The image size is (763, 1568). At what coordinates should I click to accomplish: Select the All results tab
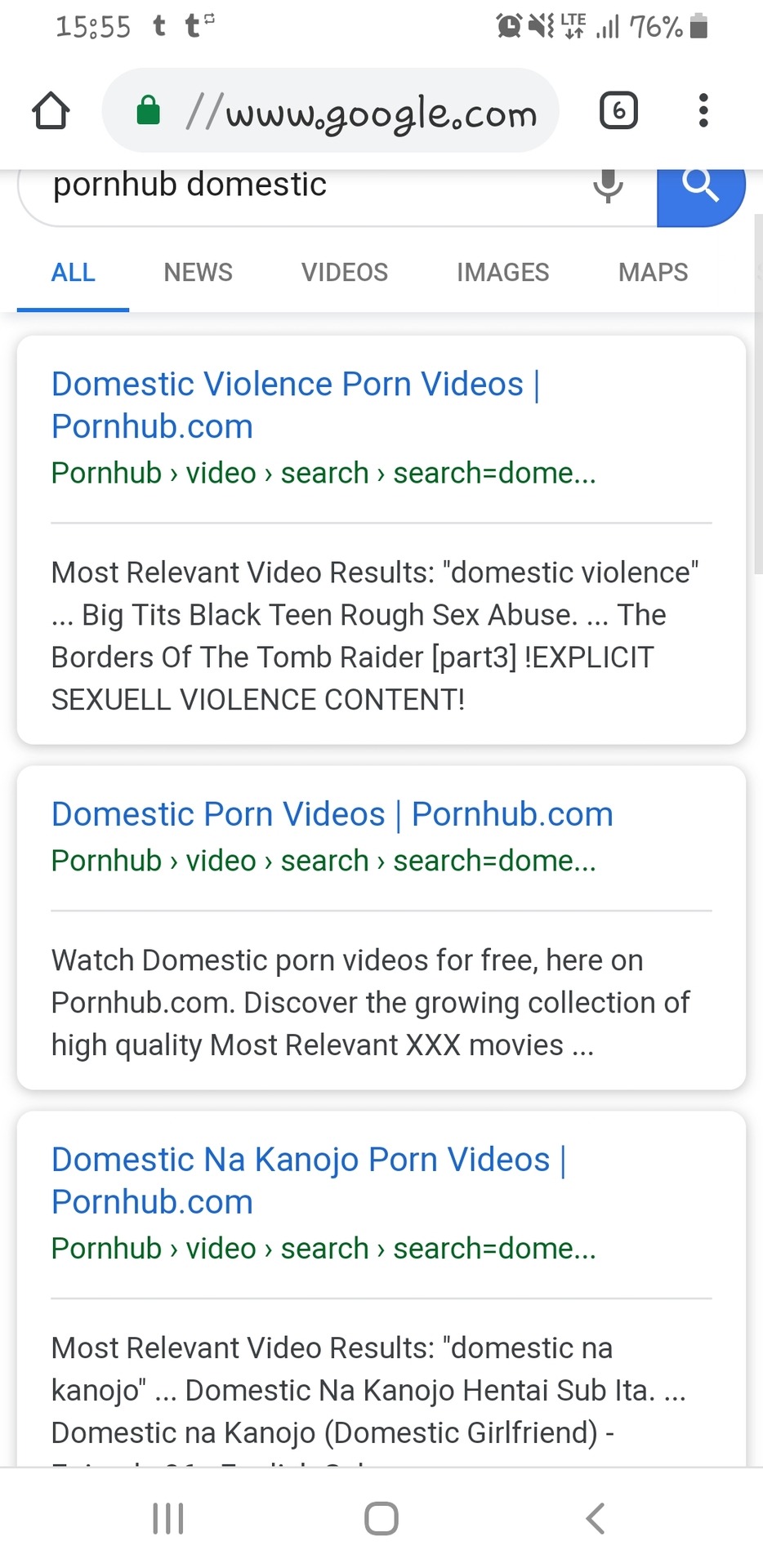coord(74,272)
